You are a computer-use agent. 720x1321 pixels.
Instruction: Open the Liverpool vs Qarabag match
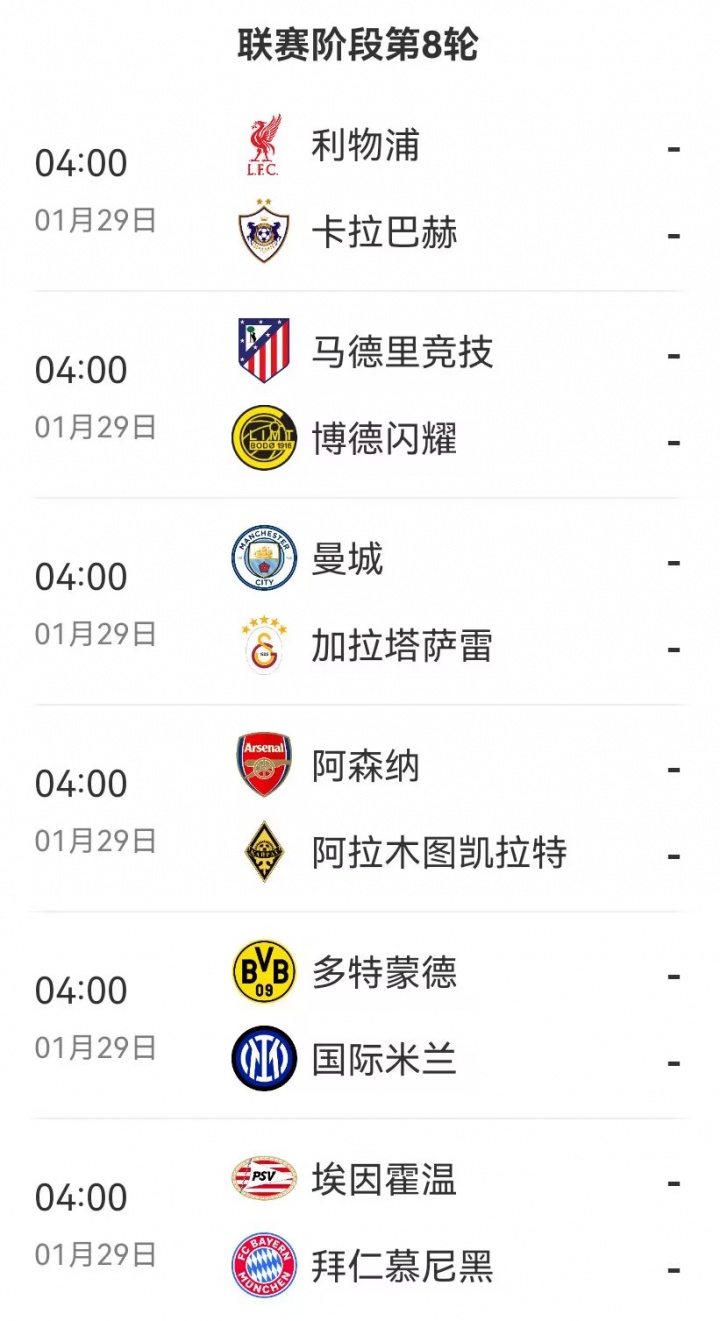360,190
